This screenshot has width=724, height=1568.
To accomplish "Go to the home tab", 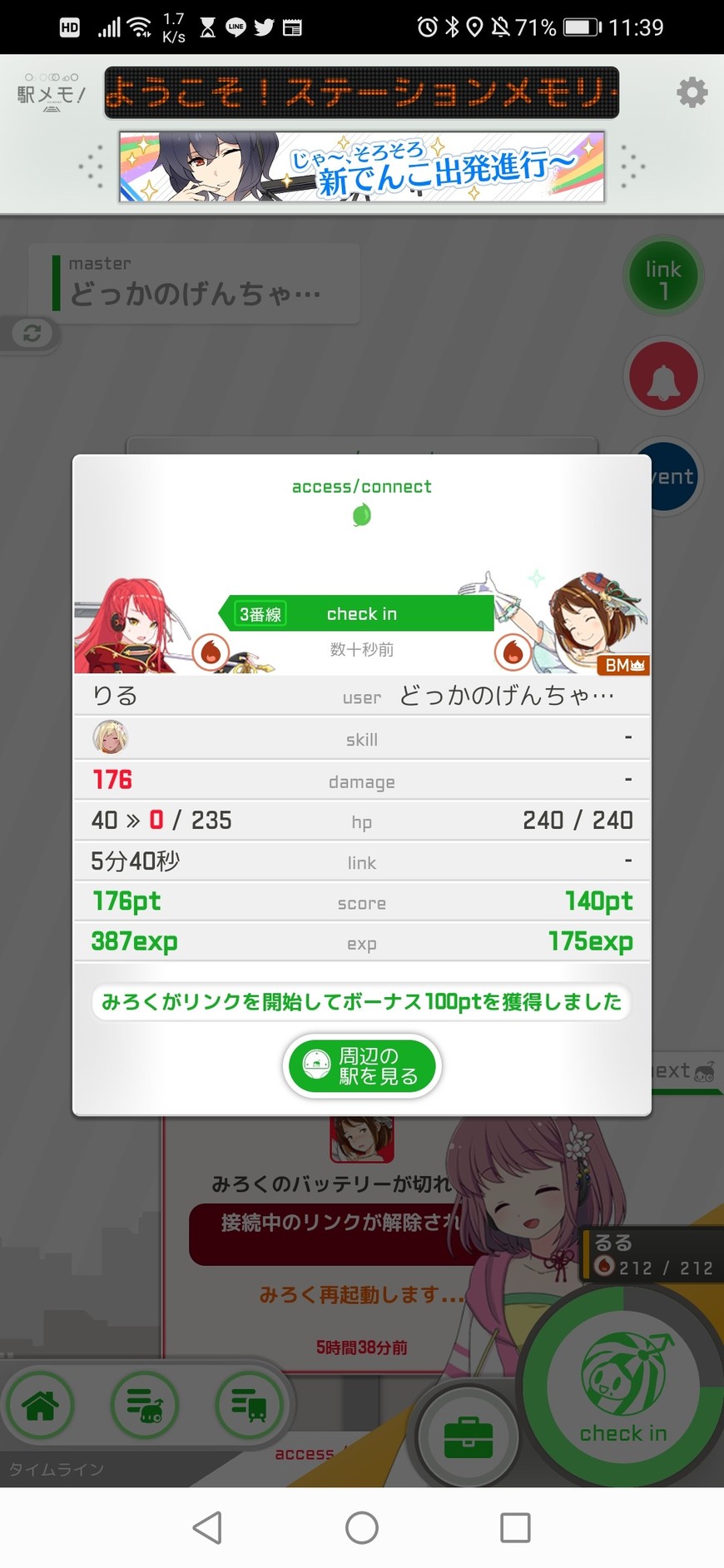I will (40, 1406).
